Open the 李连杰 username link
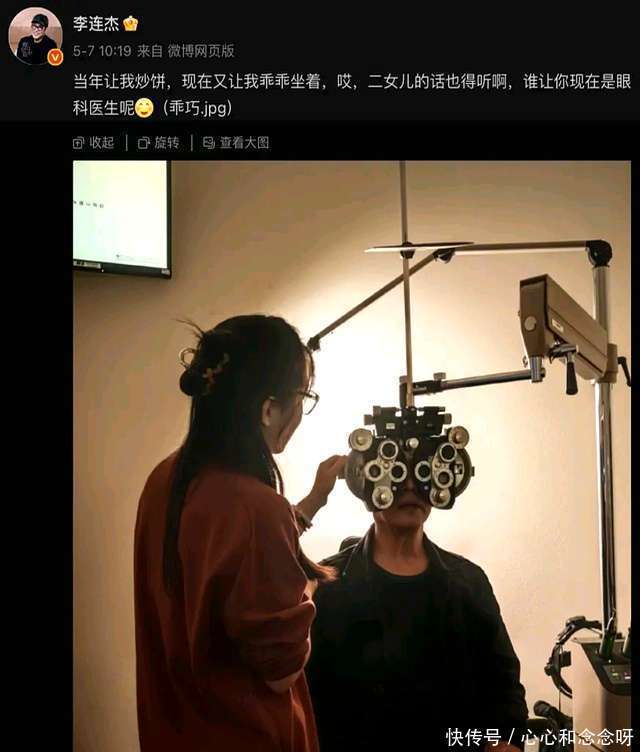The image size is (640, 752). [x=95, y=23]
